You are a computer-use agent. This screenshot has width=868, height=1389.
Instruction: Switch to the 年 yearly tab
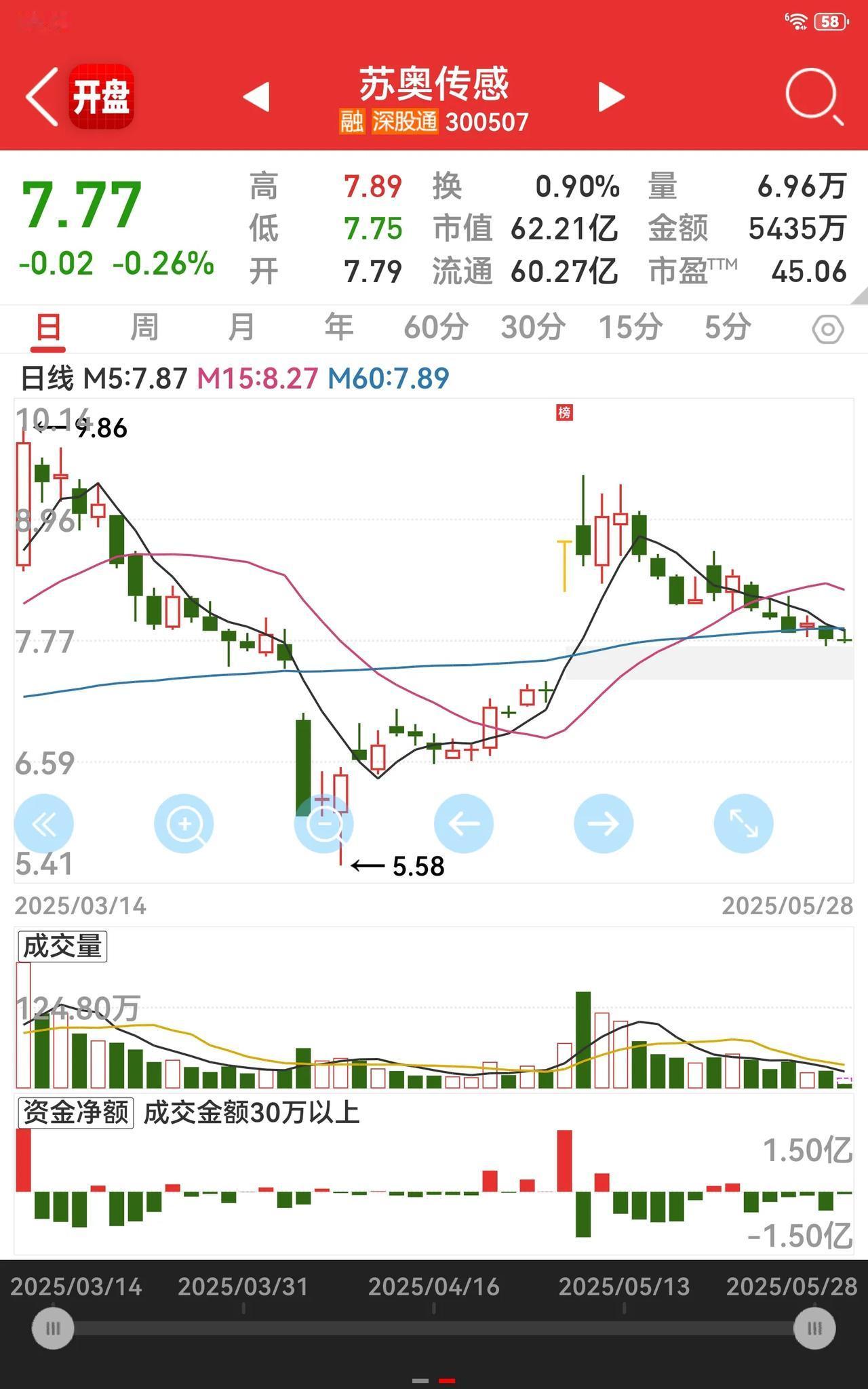[338, 328]
